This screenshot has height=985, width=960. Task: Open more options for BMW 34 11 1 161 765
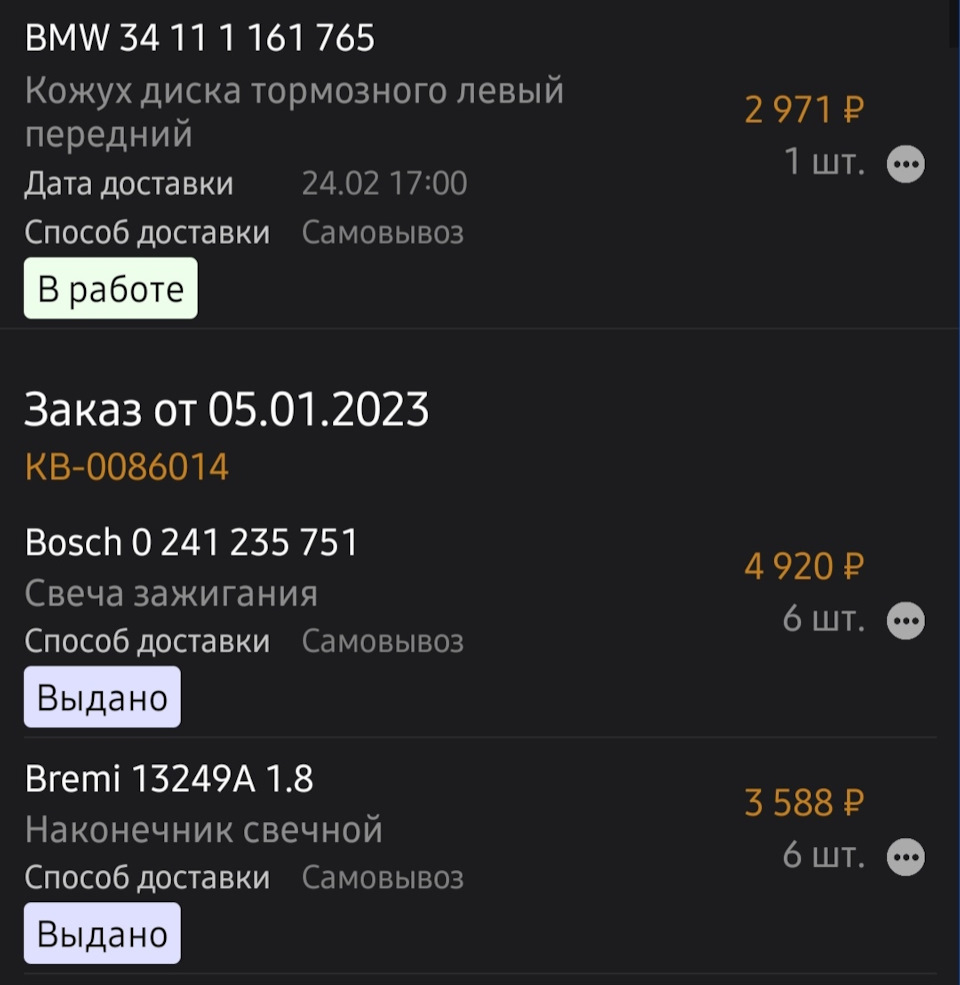click(x=906, y=164)
